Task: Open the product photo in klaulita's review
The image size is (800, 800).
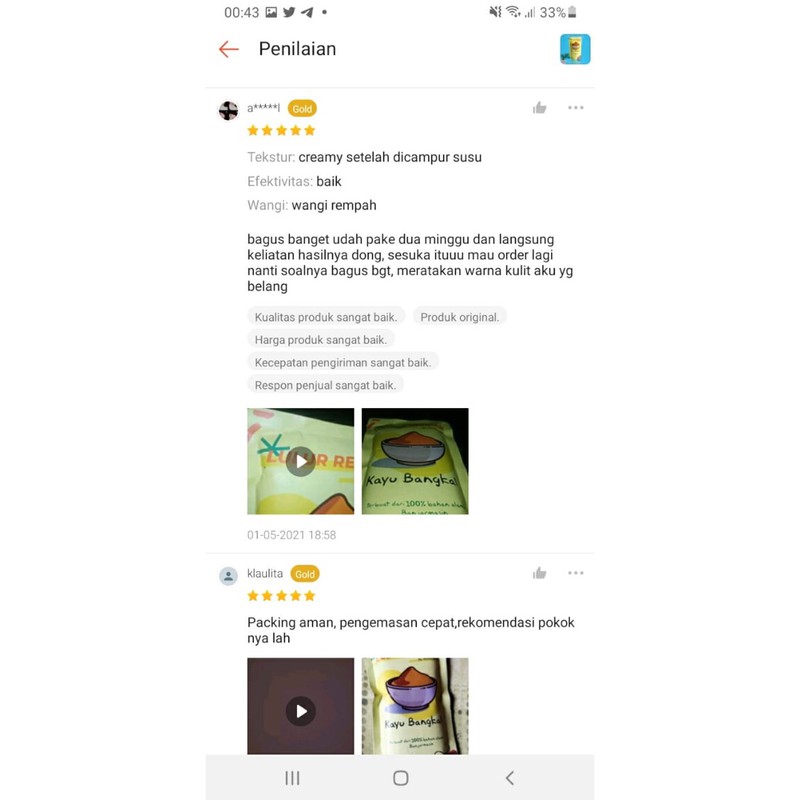Action: point(415,706)
